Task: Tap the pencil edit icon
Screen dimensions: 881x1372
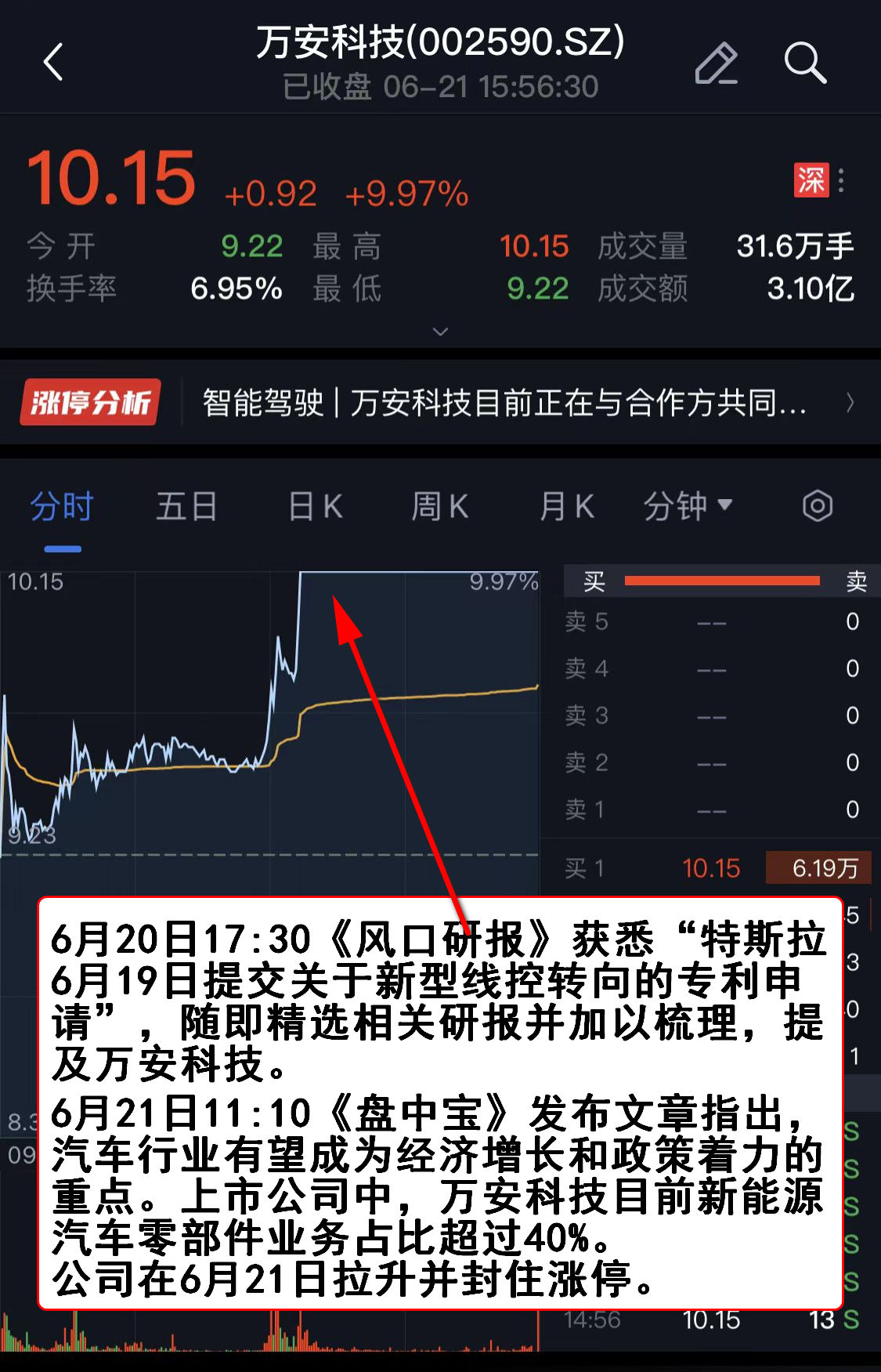Action: tap(716, 63)
